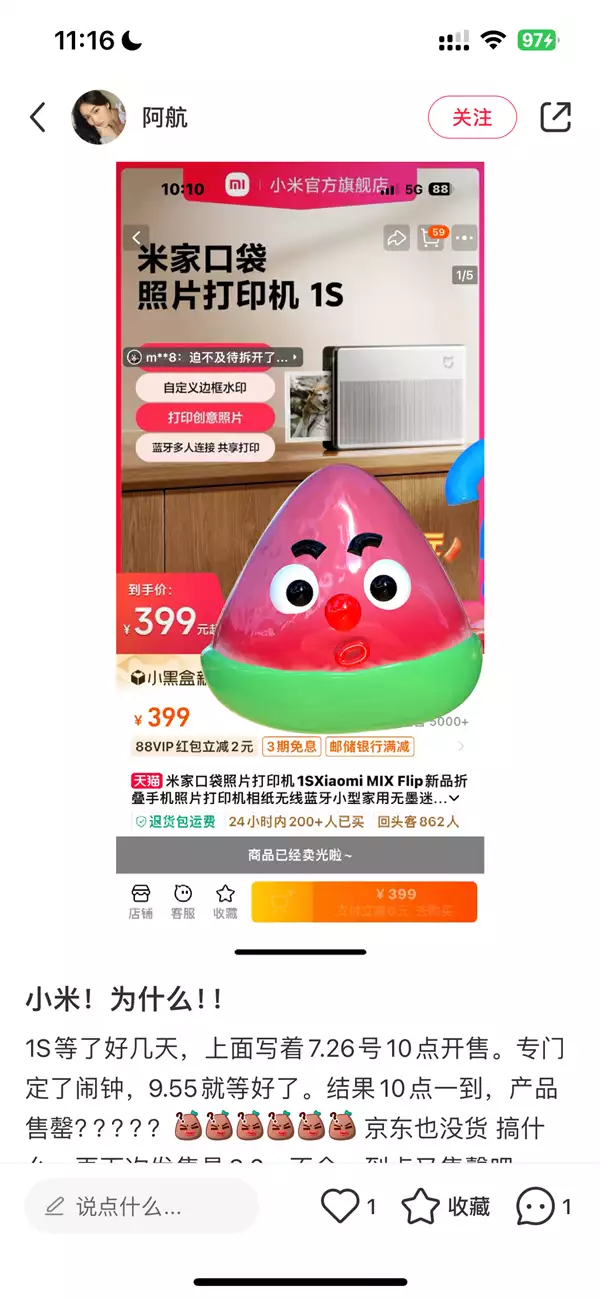Tap the 说点什么 comment field
This screenshot has width=600, height=1298.
pos(141,1206)
